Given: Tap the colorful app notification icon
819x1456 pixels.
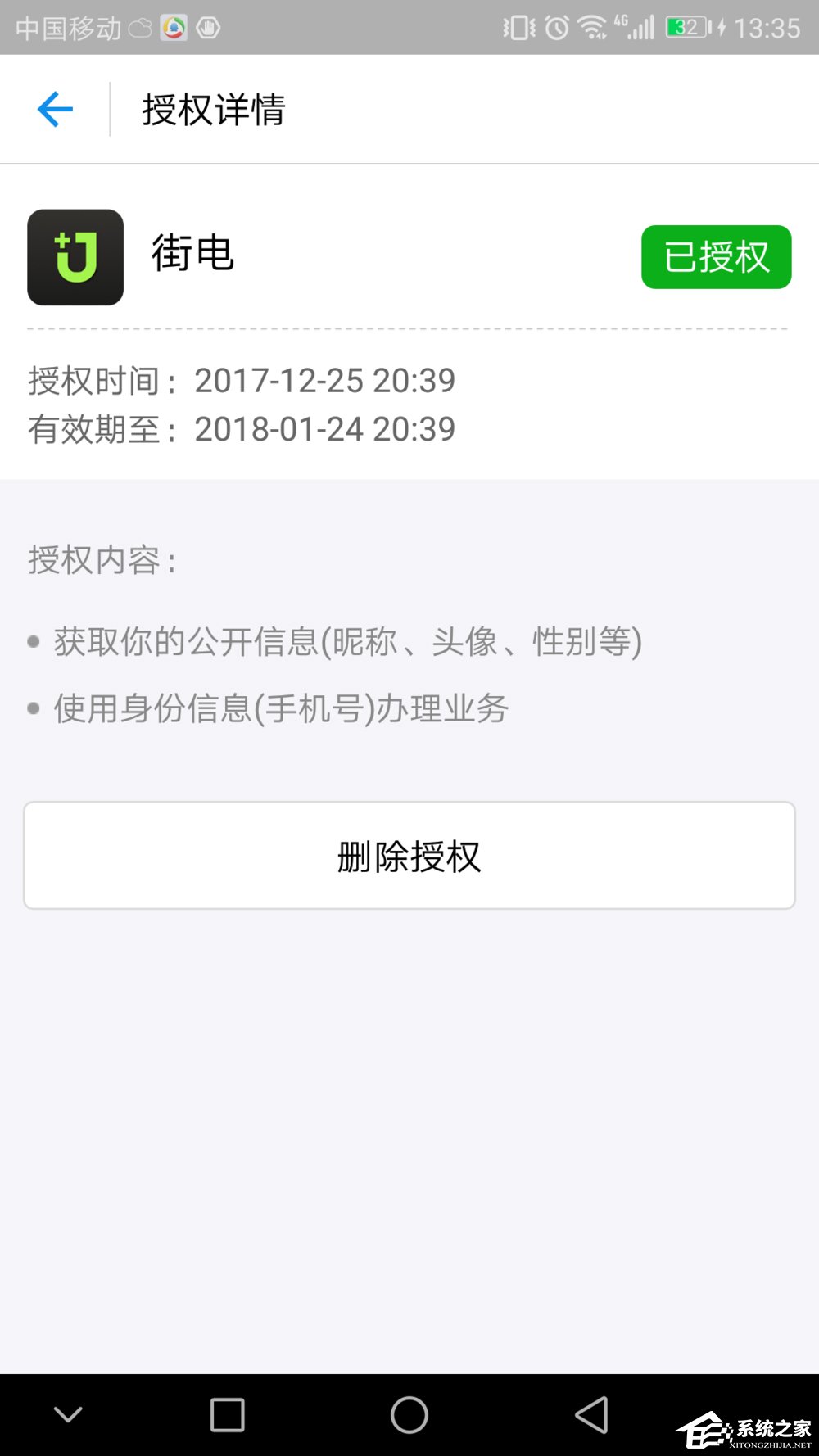Looking at the screenshot, I should (x=173, y=27).
